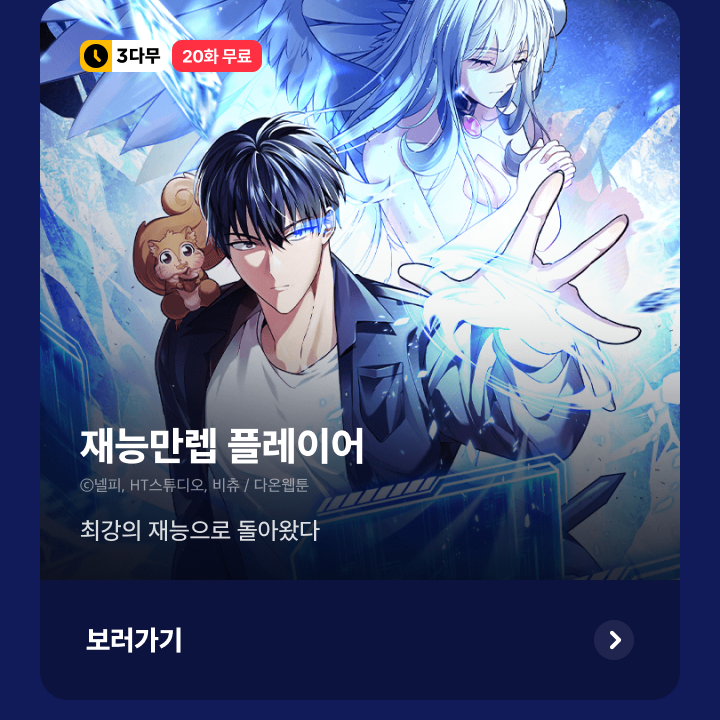The image size is (720, 720).
Task: Tap the 보러가기 arrow button
Action: (614, 640)
